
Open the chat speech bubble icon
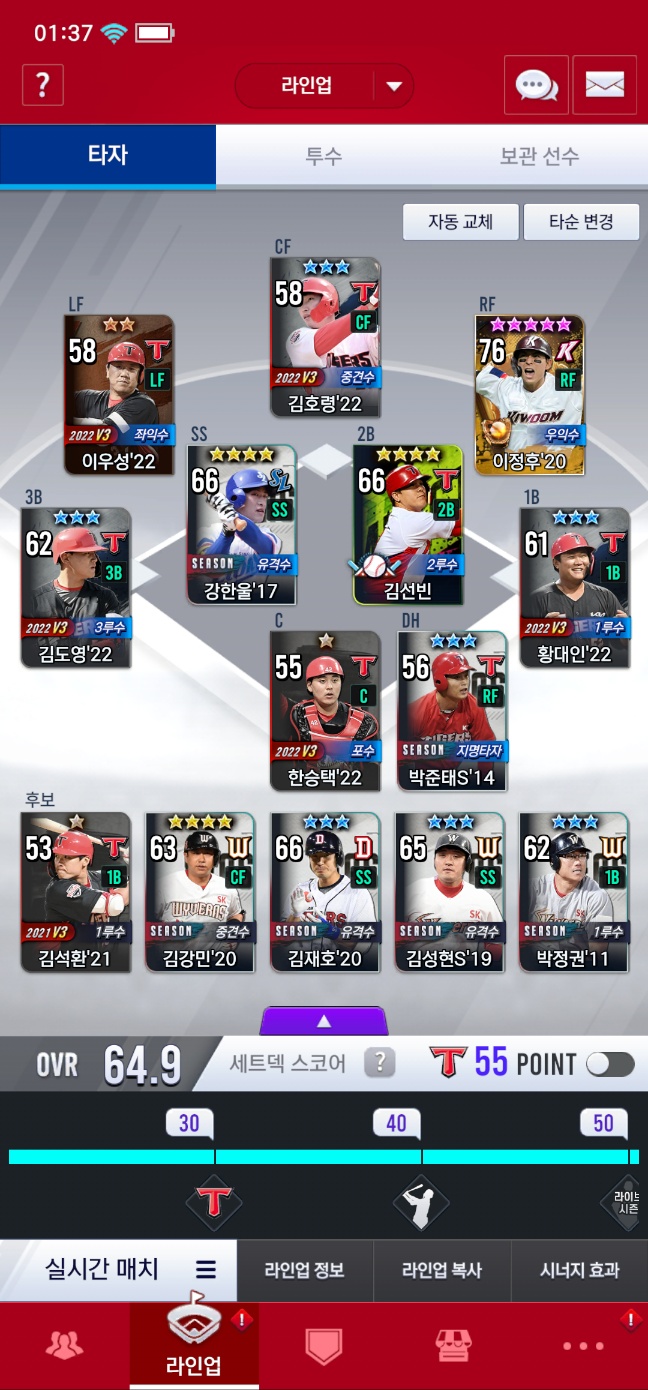pyautogui.click(x=536, y=86)
